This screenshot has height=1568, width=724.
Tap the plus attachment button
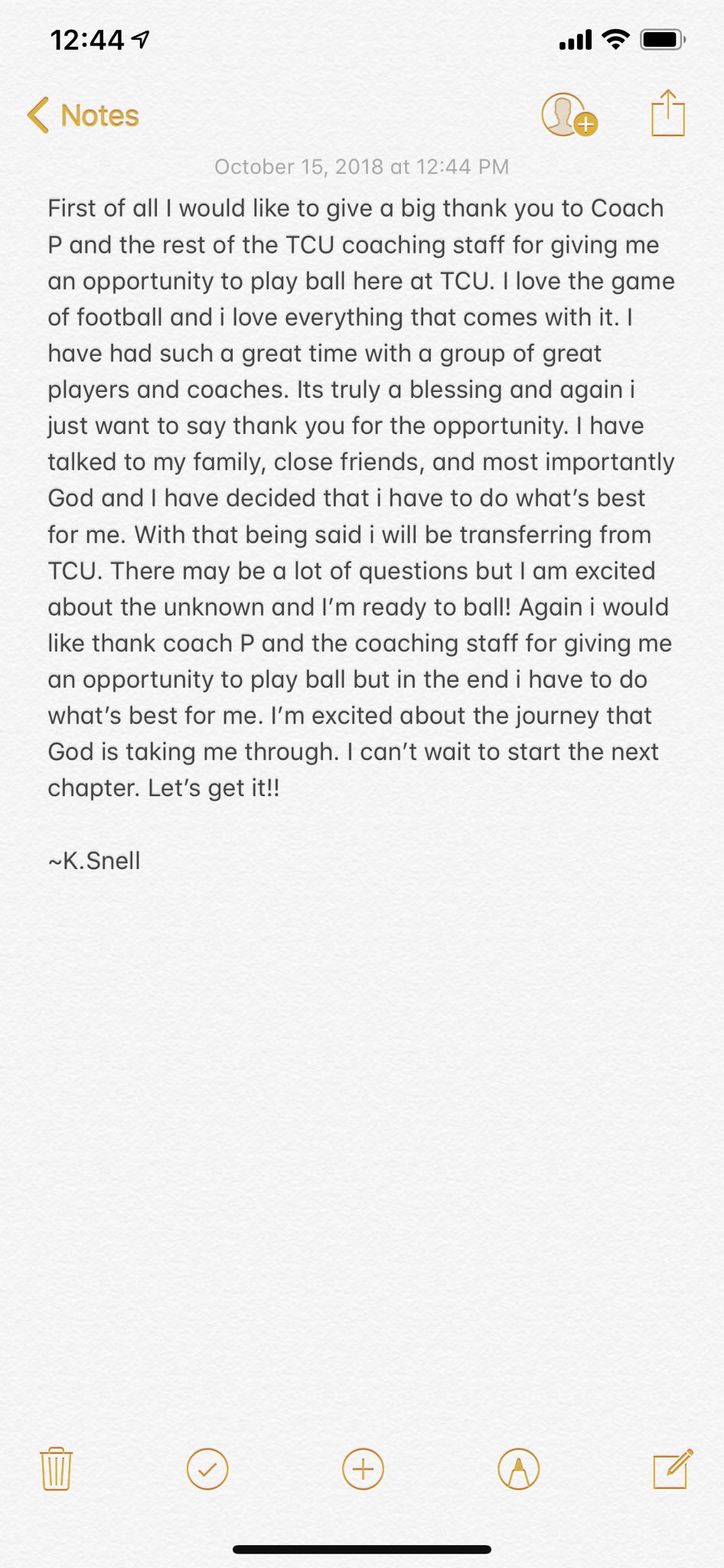point(363,1469)
